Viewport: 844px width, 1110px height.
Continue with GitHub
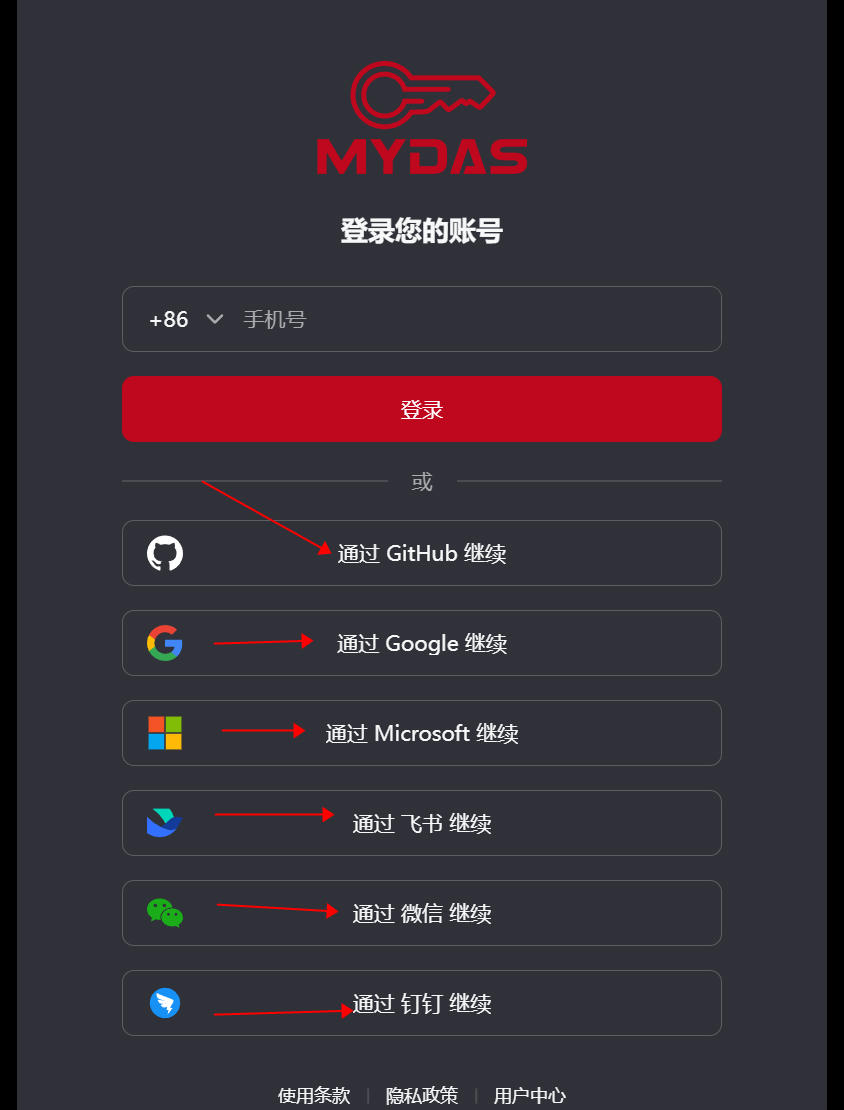click(x=421, y=553)
